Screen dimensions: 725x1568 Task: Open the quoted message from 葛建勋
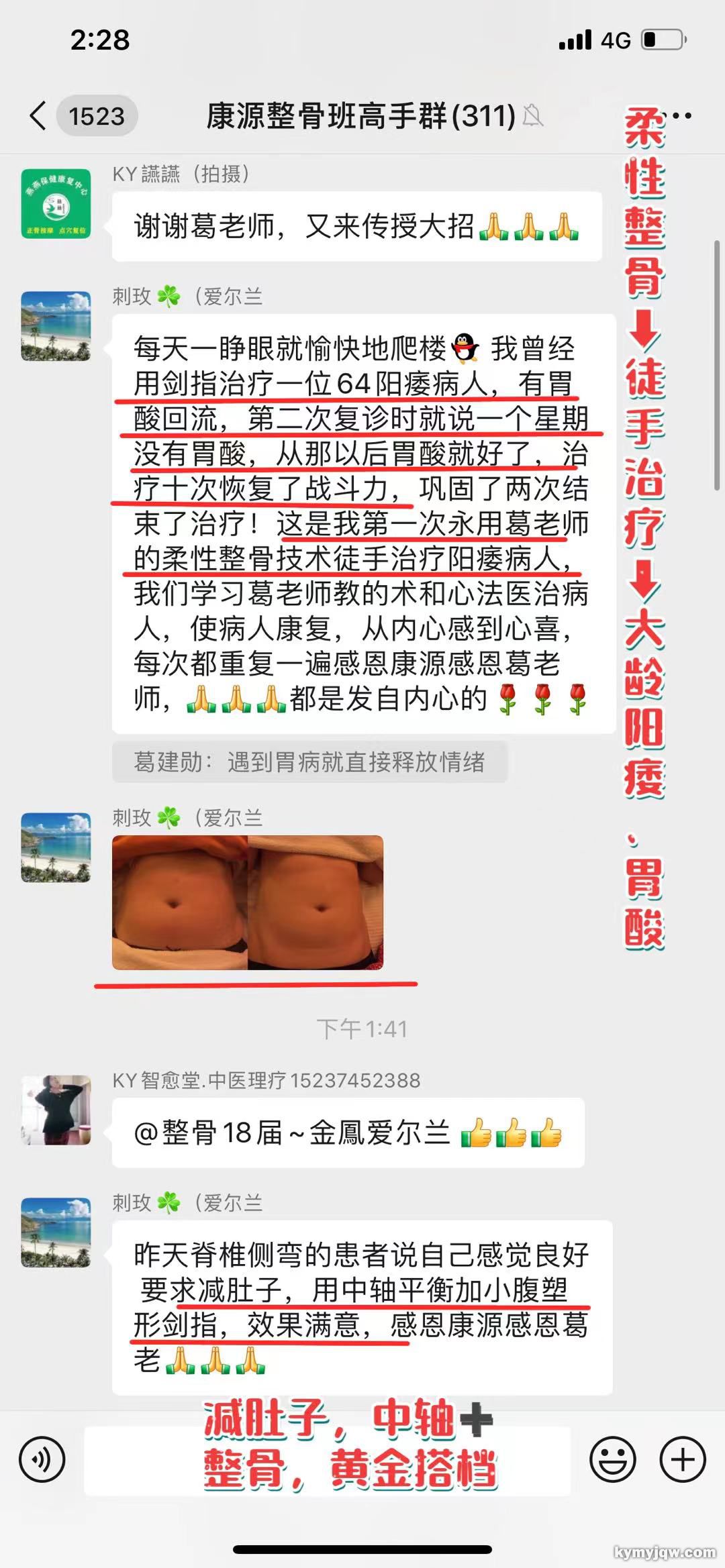pyautogui.click(x=309, y=762)
